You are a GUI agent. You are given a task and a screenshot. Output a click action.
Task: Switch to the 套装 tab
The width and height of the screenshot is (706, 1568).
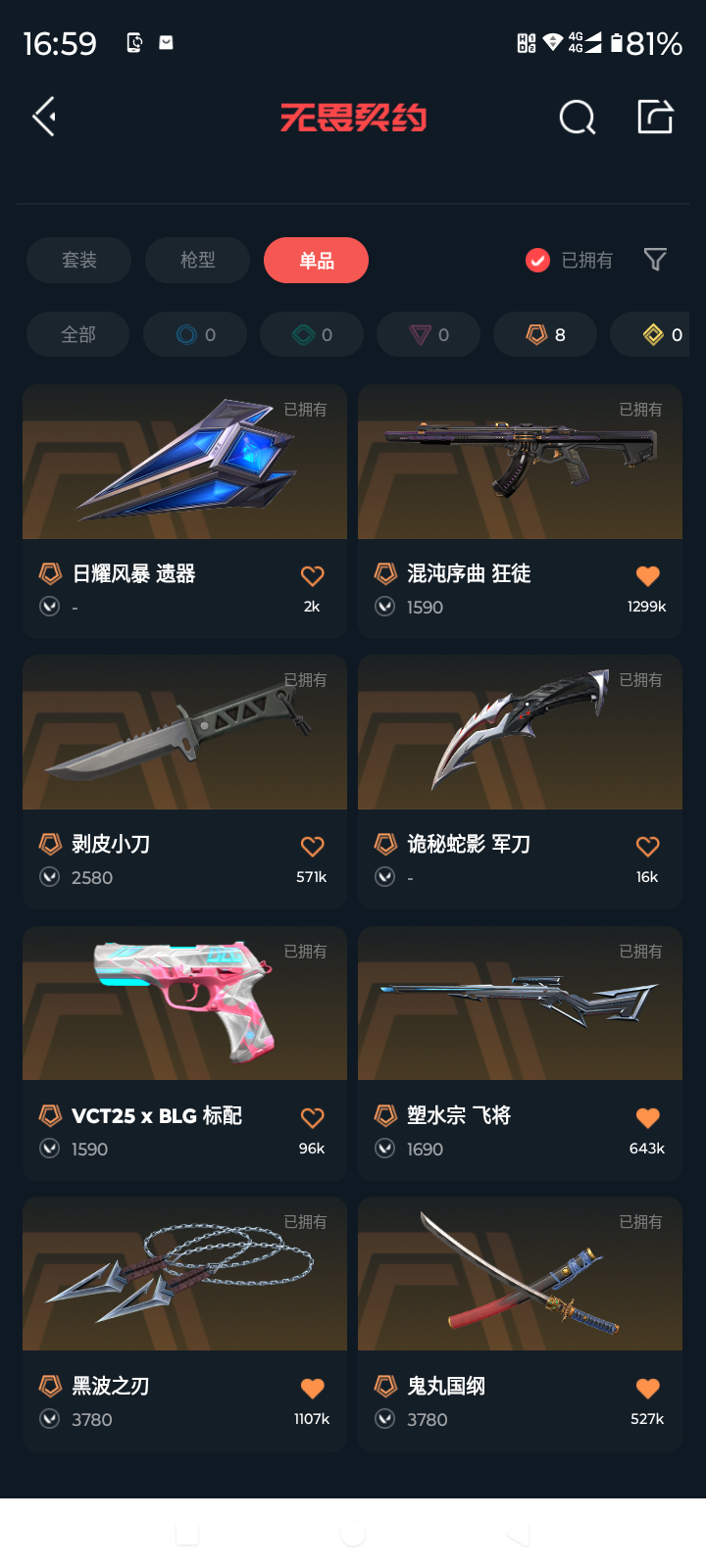click(79, 260)
